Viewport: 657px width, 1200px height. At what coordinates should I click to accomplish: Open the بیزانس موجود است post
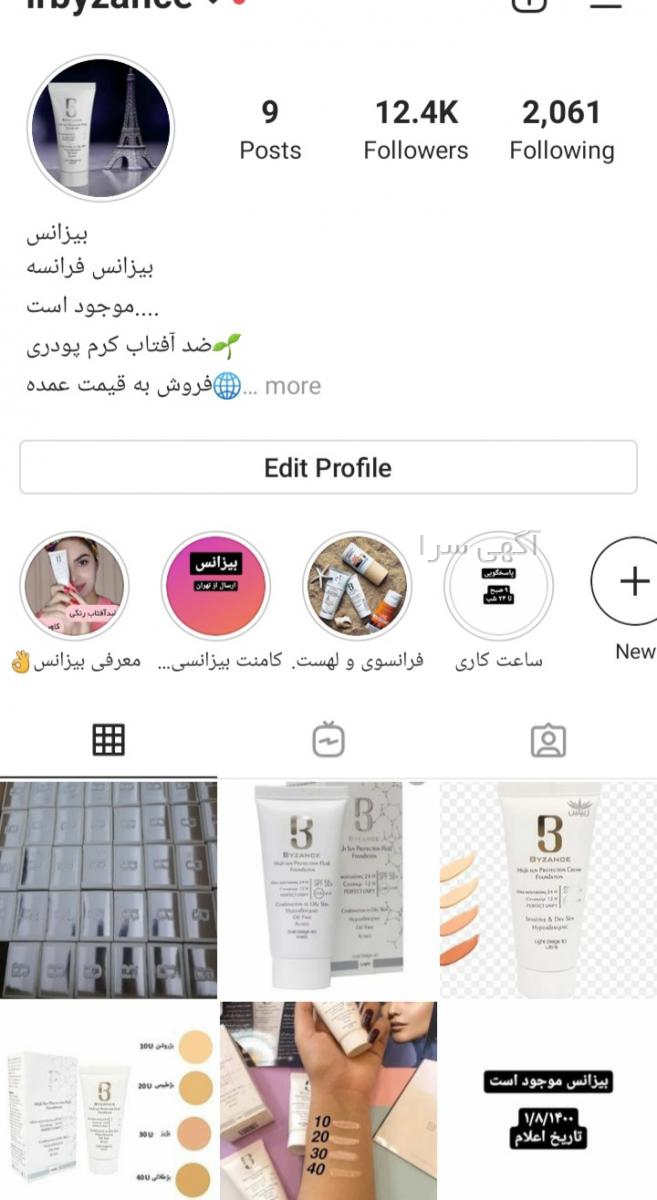click(x=548, y=1101)
